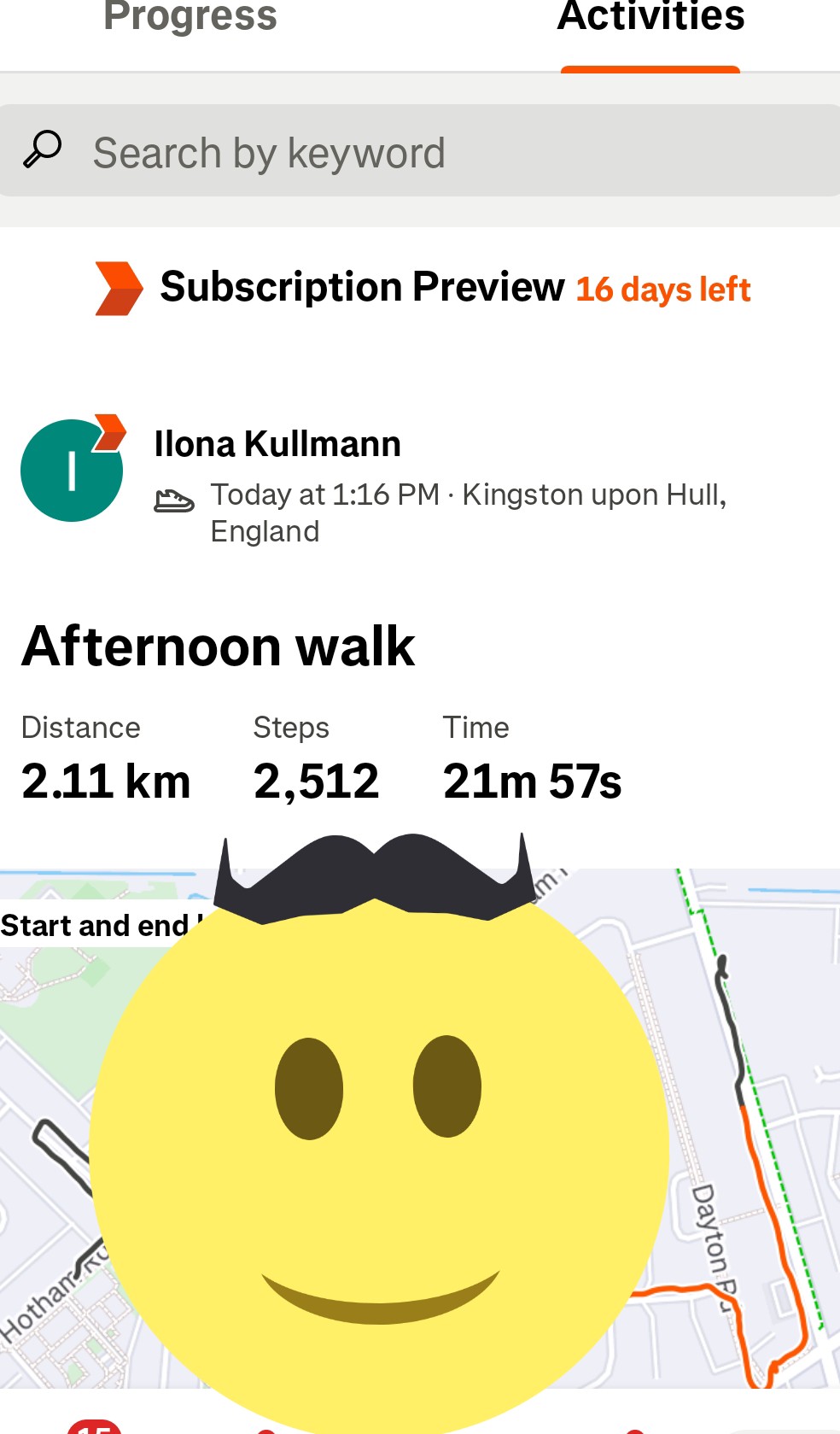Open the Subscription Preview banner

423,289
